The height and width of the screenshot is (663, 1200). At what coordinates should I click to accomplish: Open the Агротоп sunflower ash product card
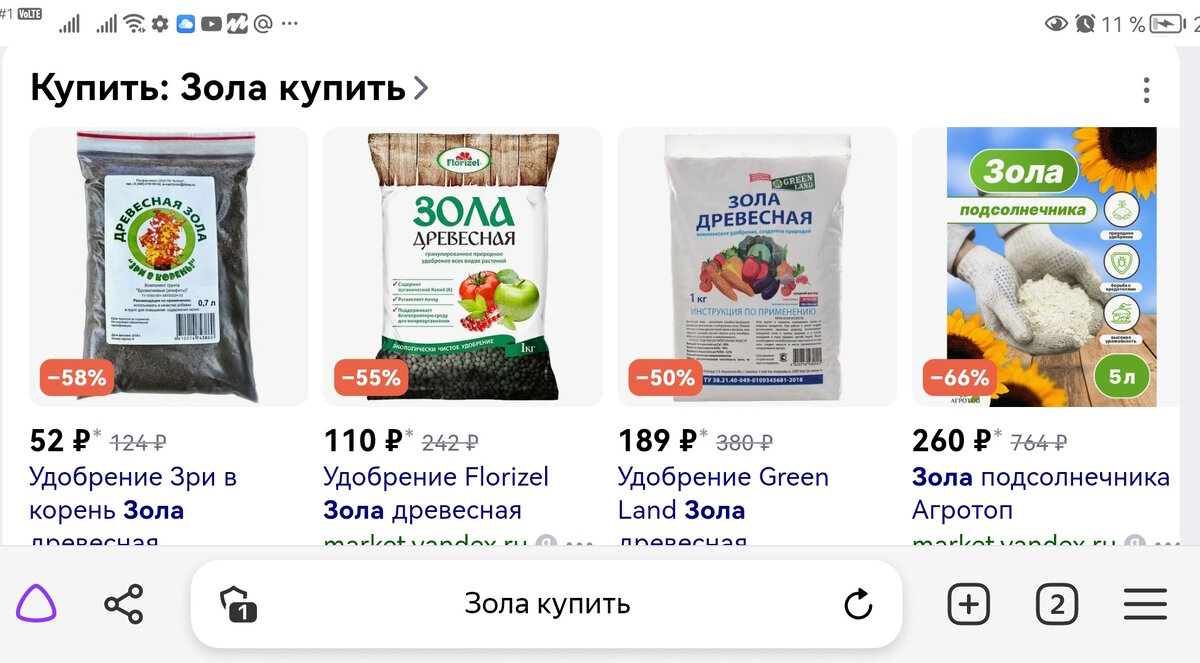point(1050,267)
